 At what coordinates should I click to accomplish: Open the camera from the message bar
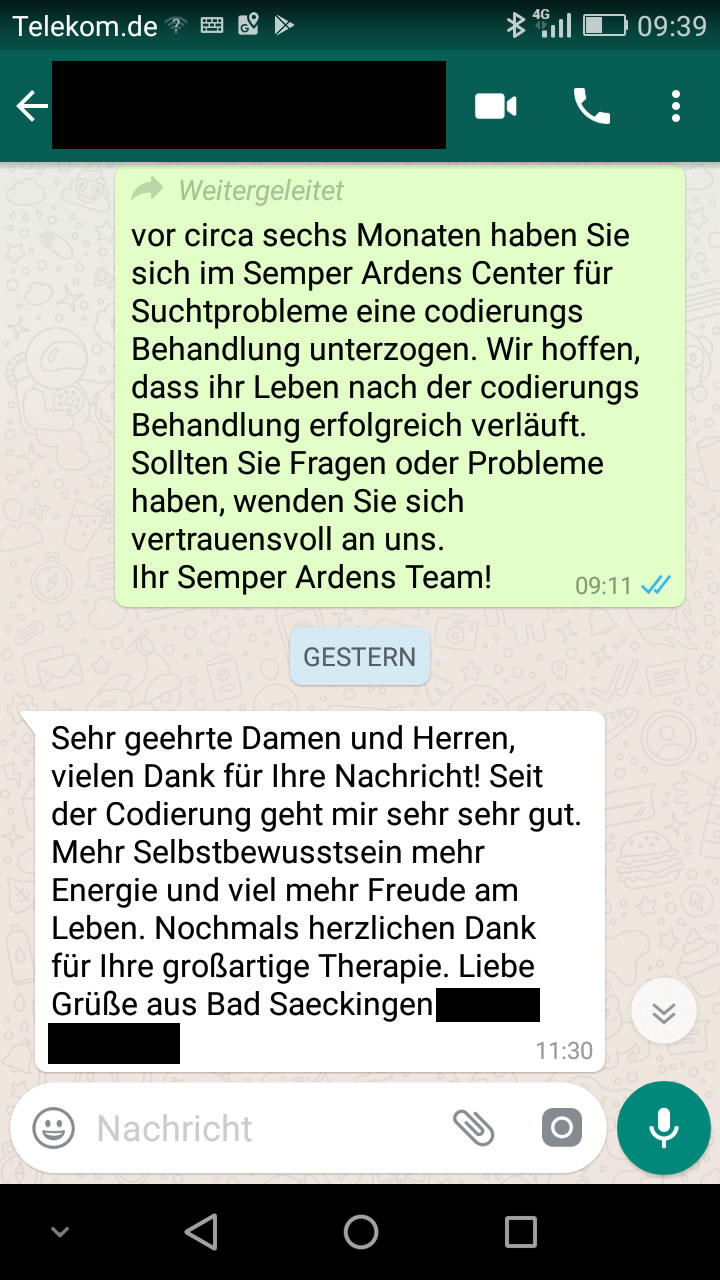[561, 1129]
